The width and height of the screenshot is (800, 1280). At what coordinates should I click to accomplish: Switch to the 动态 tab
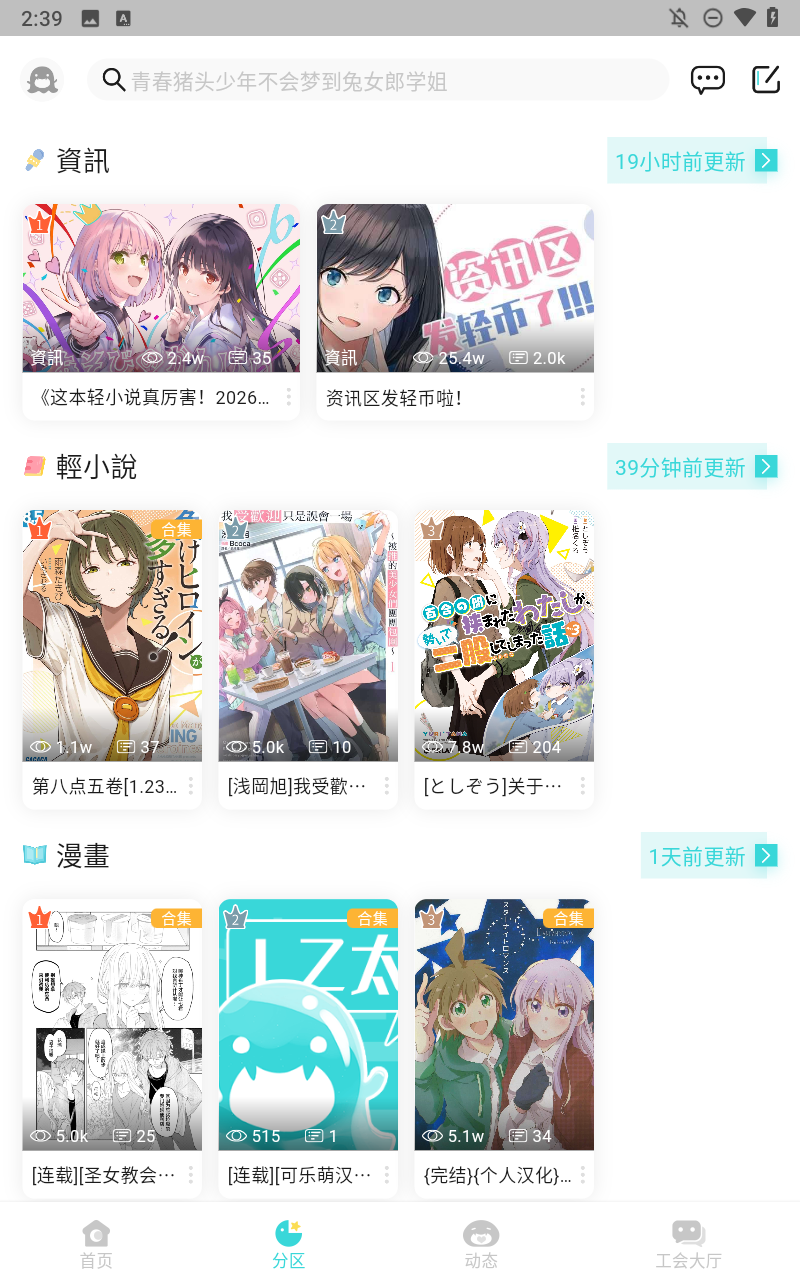click(x=481, y=1244)
